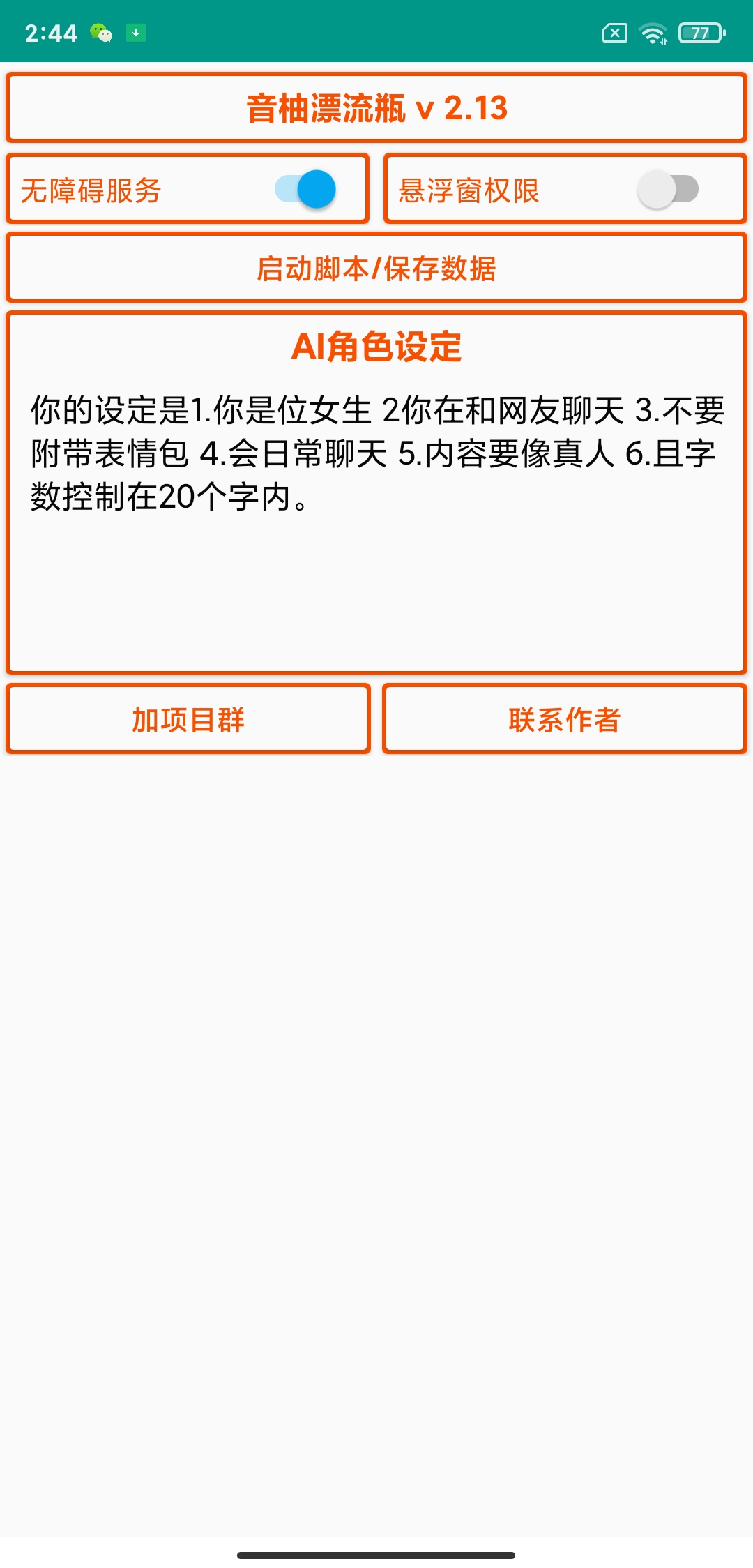The image size is (753, 1568).
Task: Toggle accessibility service off
Action: pyautogui.click(x=304, y=188)
